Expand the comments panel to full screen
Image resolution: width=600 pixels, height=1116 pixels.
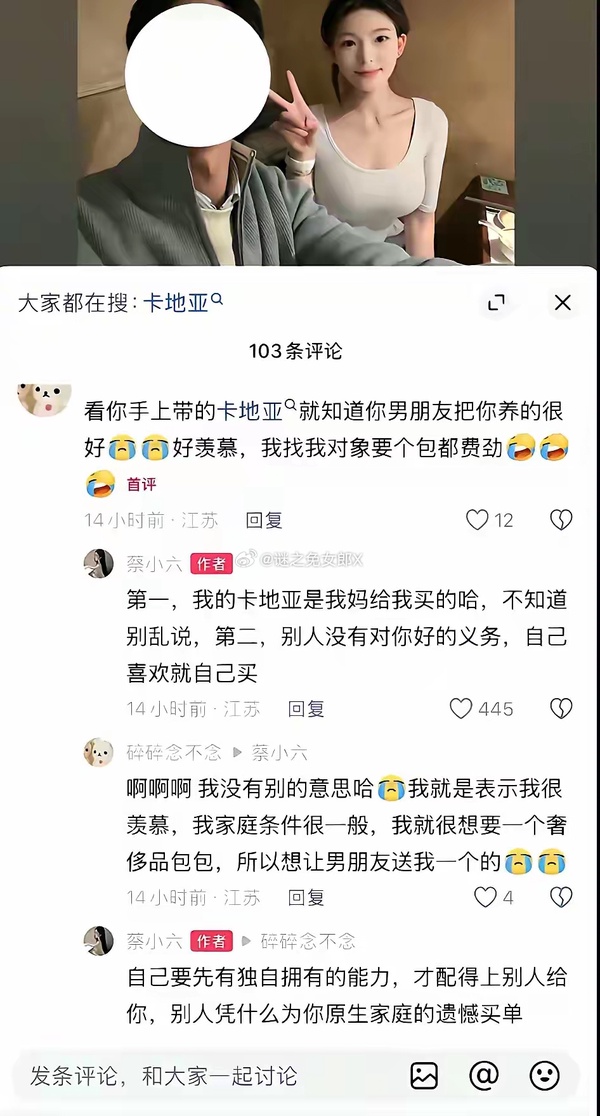(496, 302)
